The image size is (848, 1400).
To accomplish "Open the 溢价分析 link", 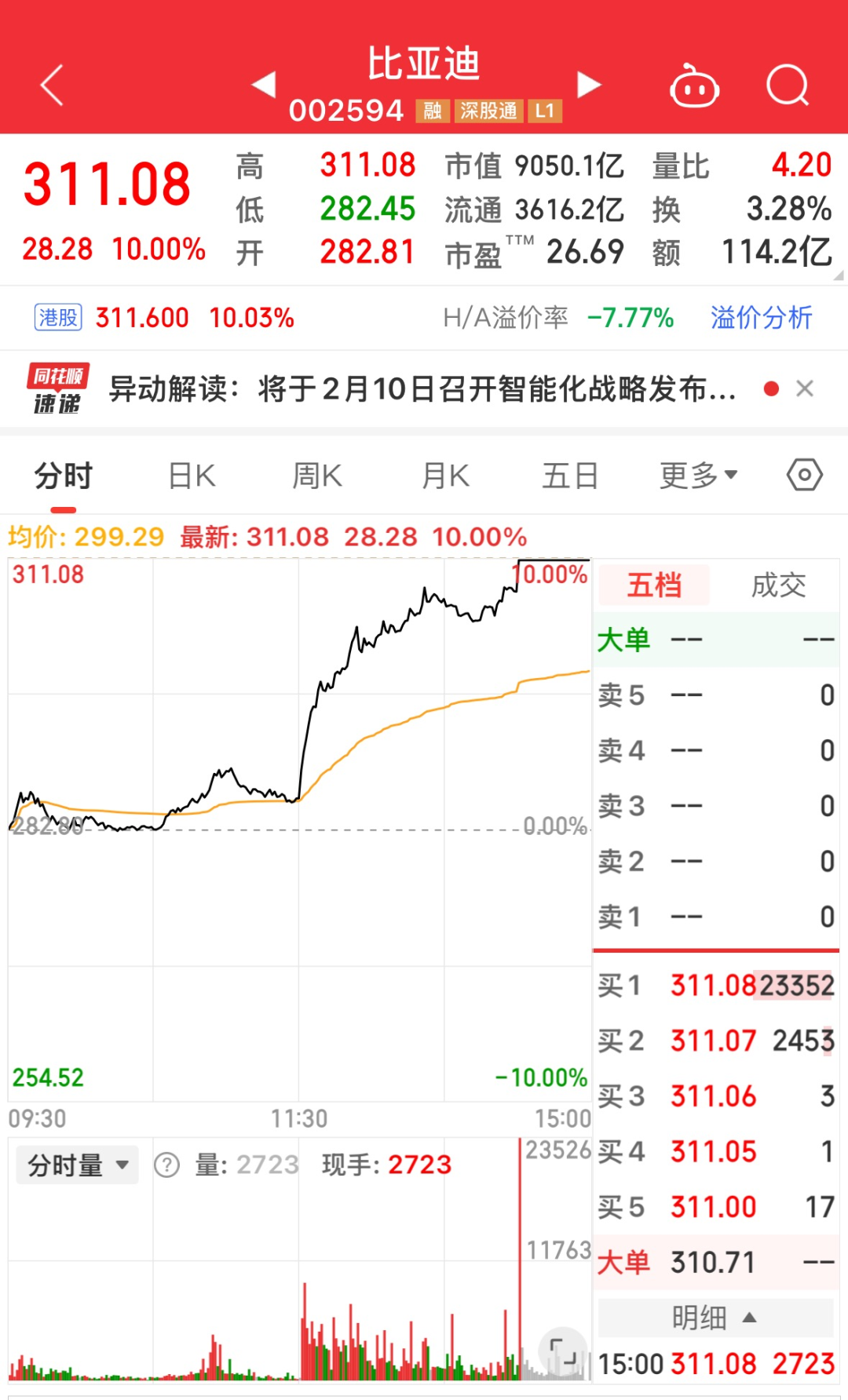I will (x=760, y=317).
